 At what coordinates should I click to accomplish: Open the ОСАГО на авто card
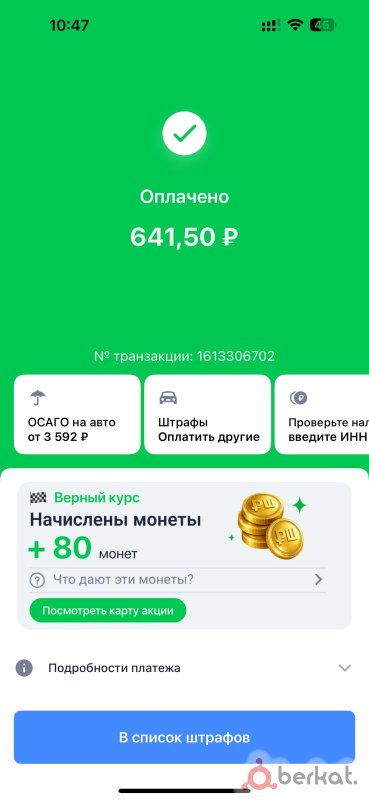click(77, 414)
